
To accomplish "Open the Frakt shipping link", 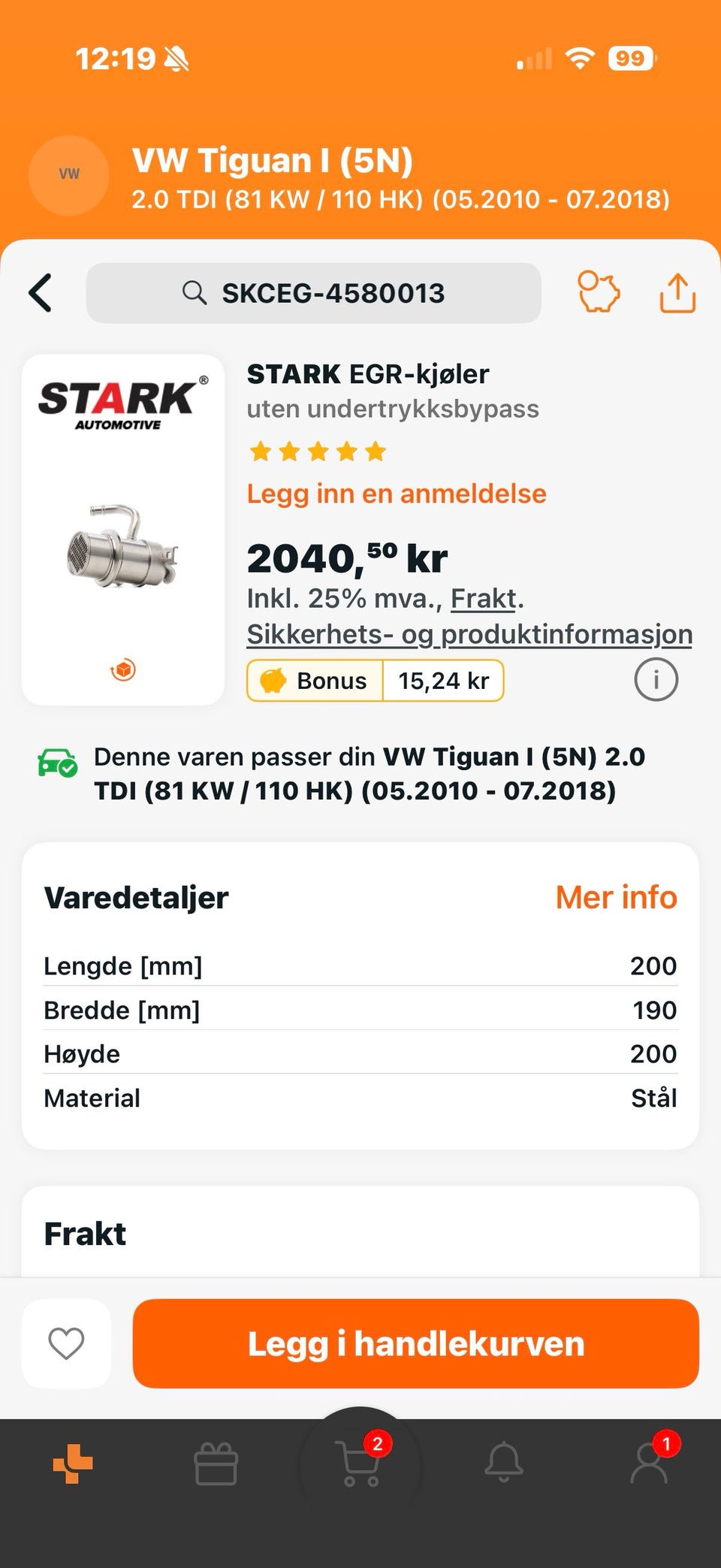I will [484, 599].
